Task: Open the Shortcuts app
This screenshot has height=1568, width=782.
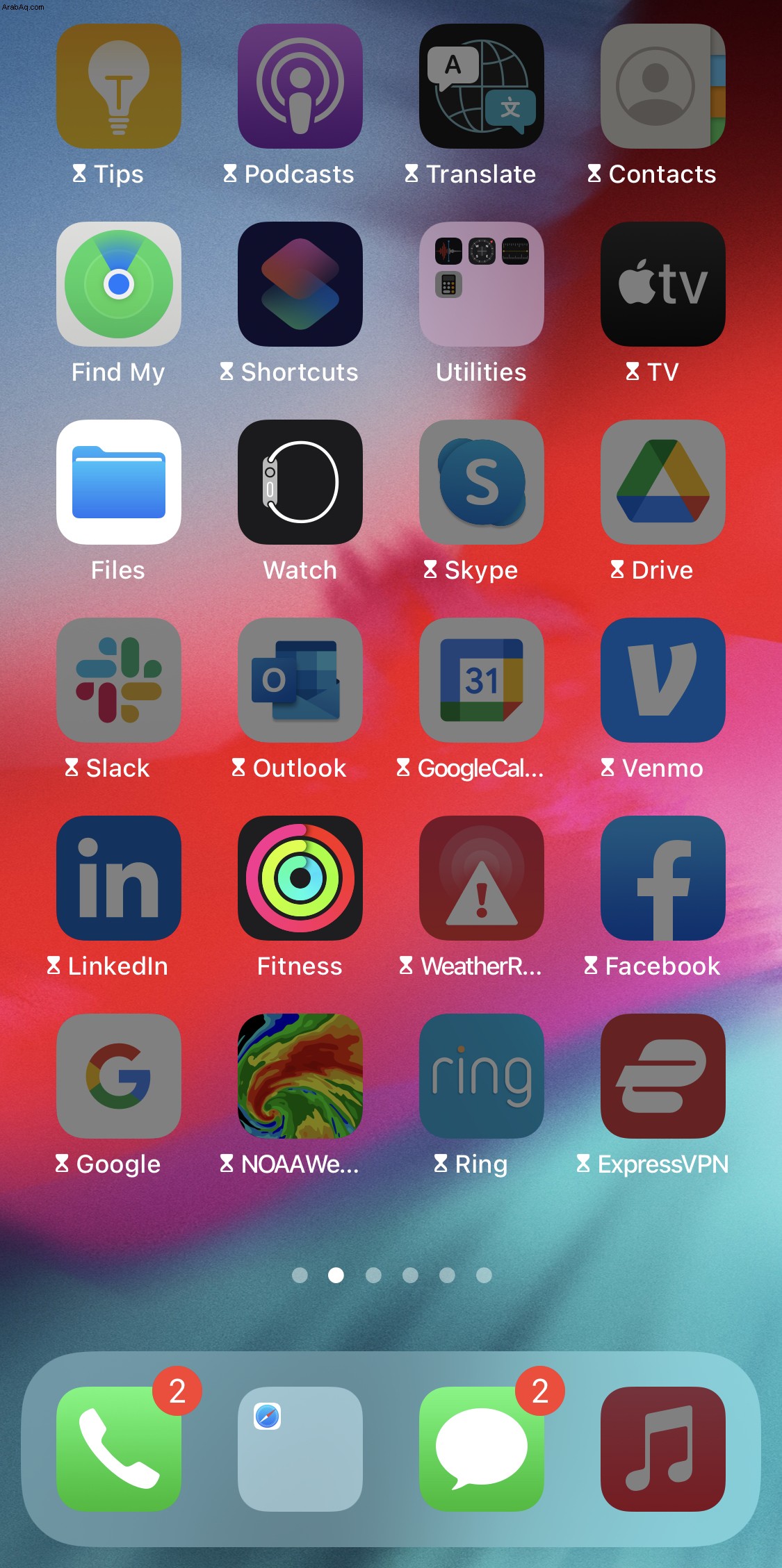Action: pyautogui.click(x=300, y=284)
